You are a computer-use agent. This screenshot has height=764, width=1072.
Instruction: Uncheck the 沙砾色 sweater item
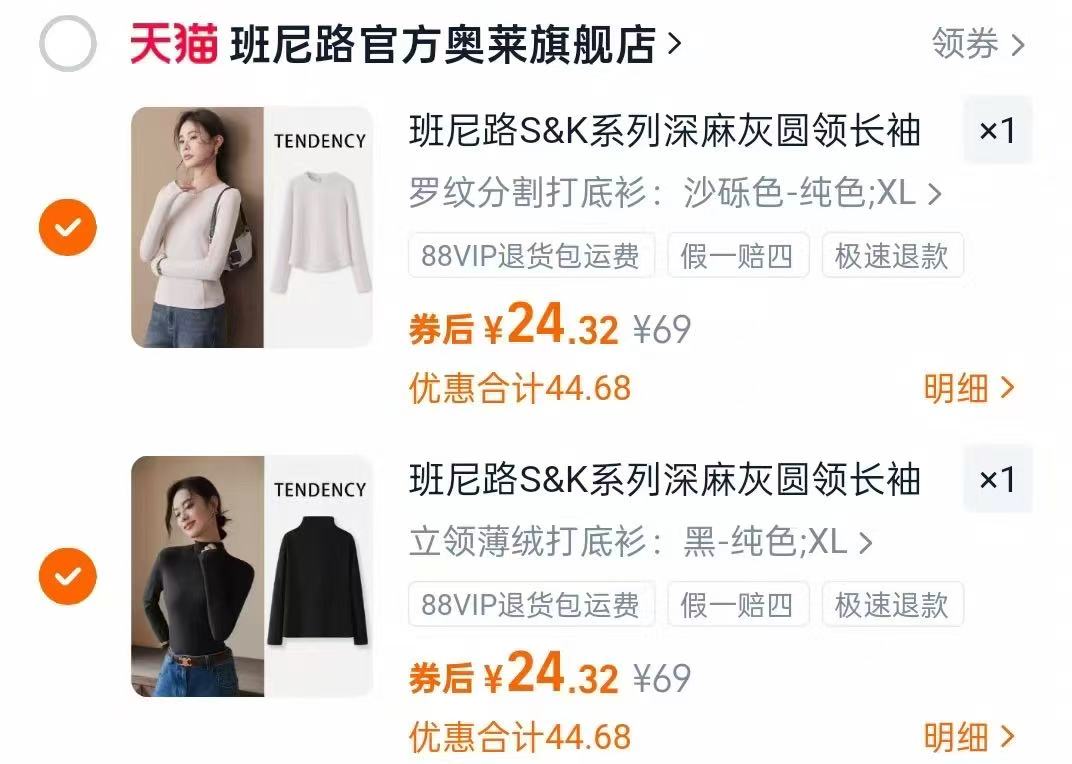tap(68, 228)
